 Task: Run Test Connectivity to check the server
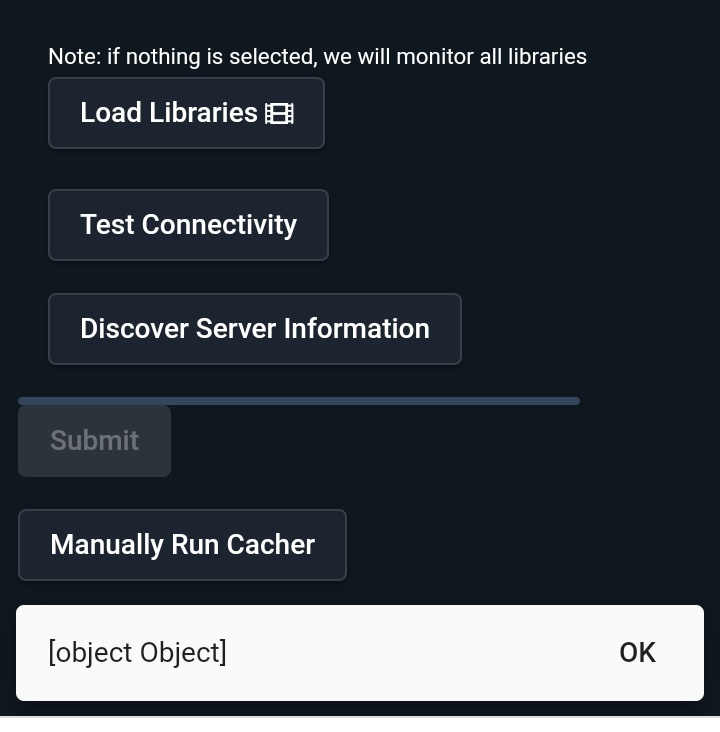click(x=188, y=224)
